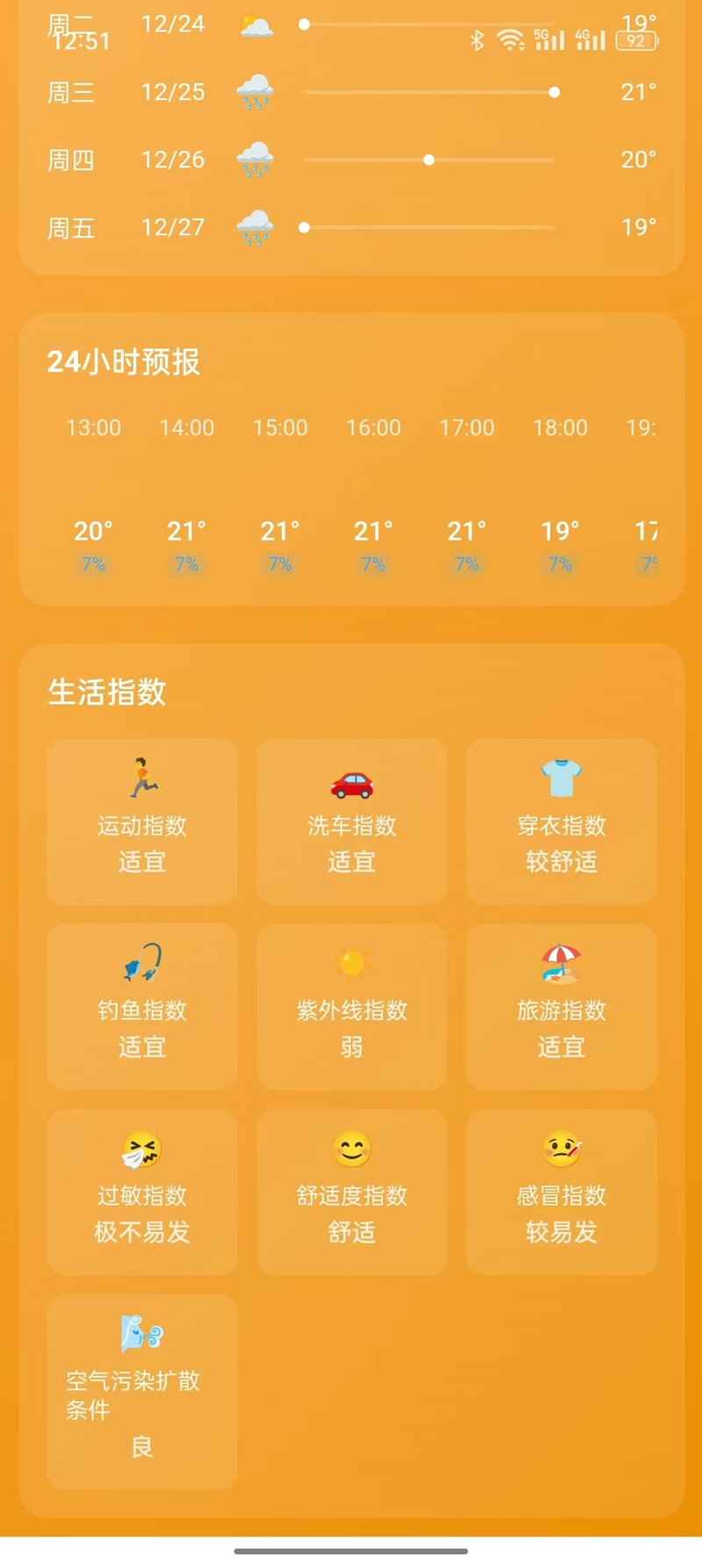Open the 运动指数 card
The height and width of the screenshot is (1568, 702).
142,821
